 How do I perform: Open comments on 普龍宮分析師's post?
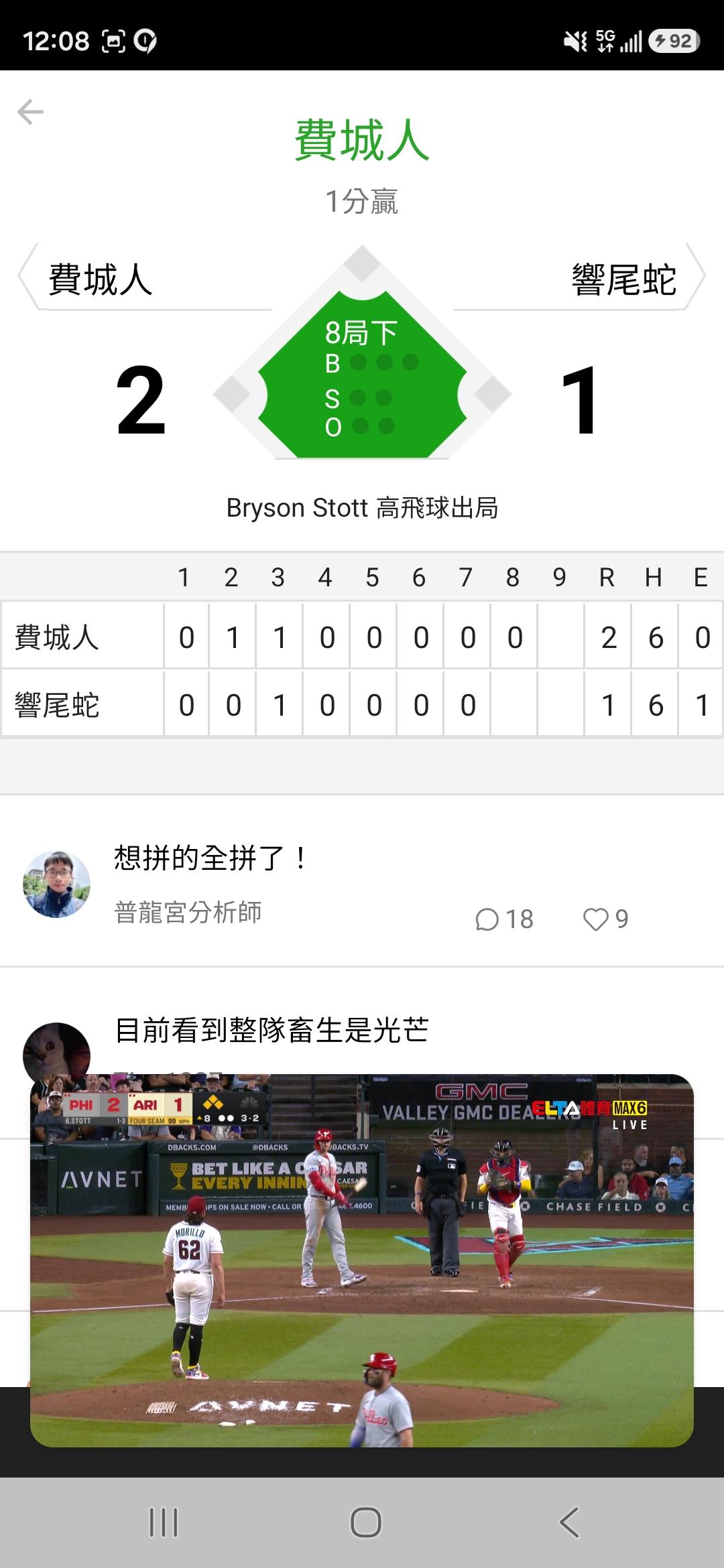pyautogui.click(x=504, y=919)
